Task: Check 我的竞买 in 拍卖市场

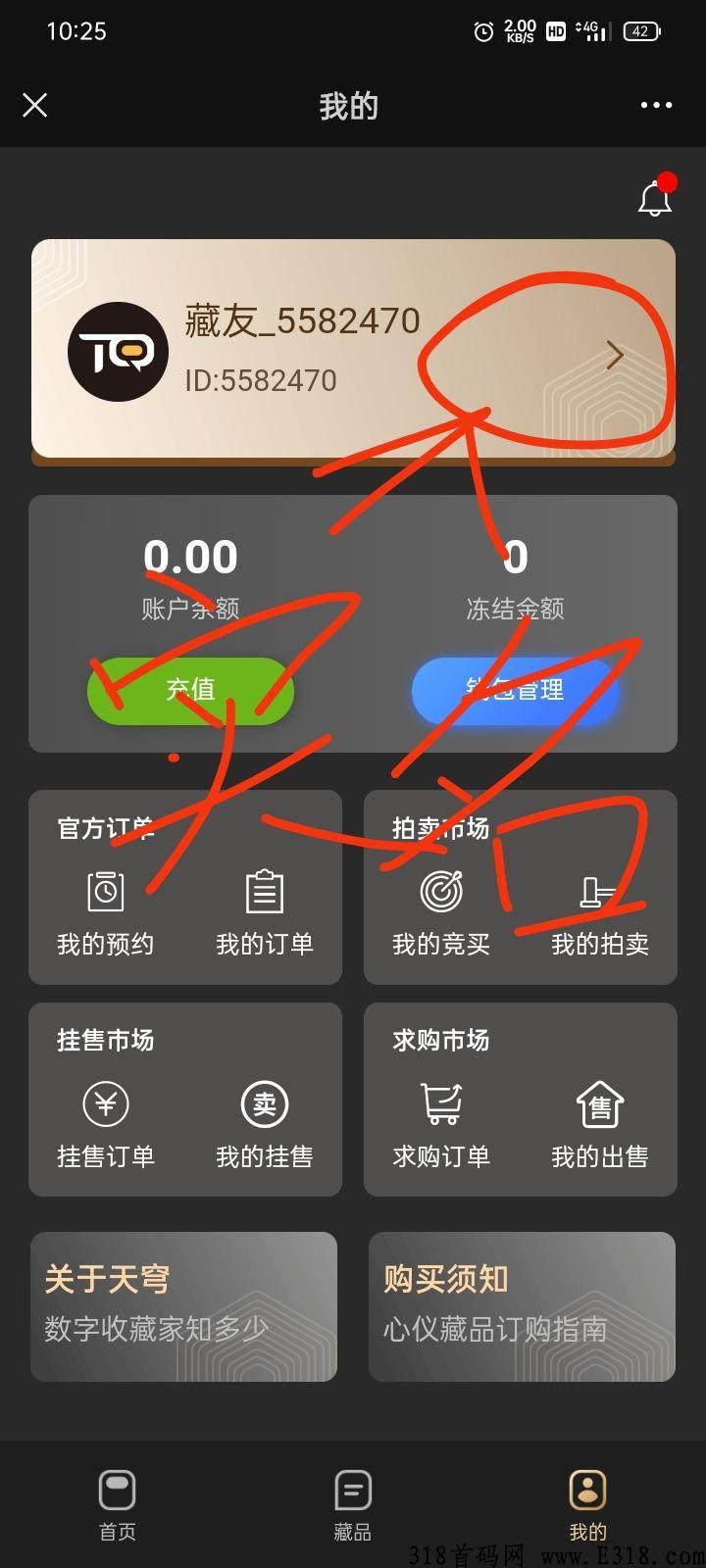Action: pos(441,913)
